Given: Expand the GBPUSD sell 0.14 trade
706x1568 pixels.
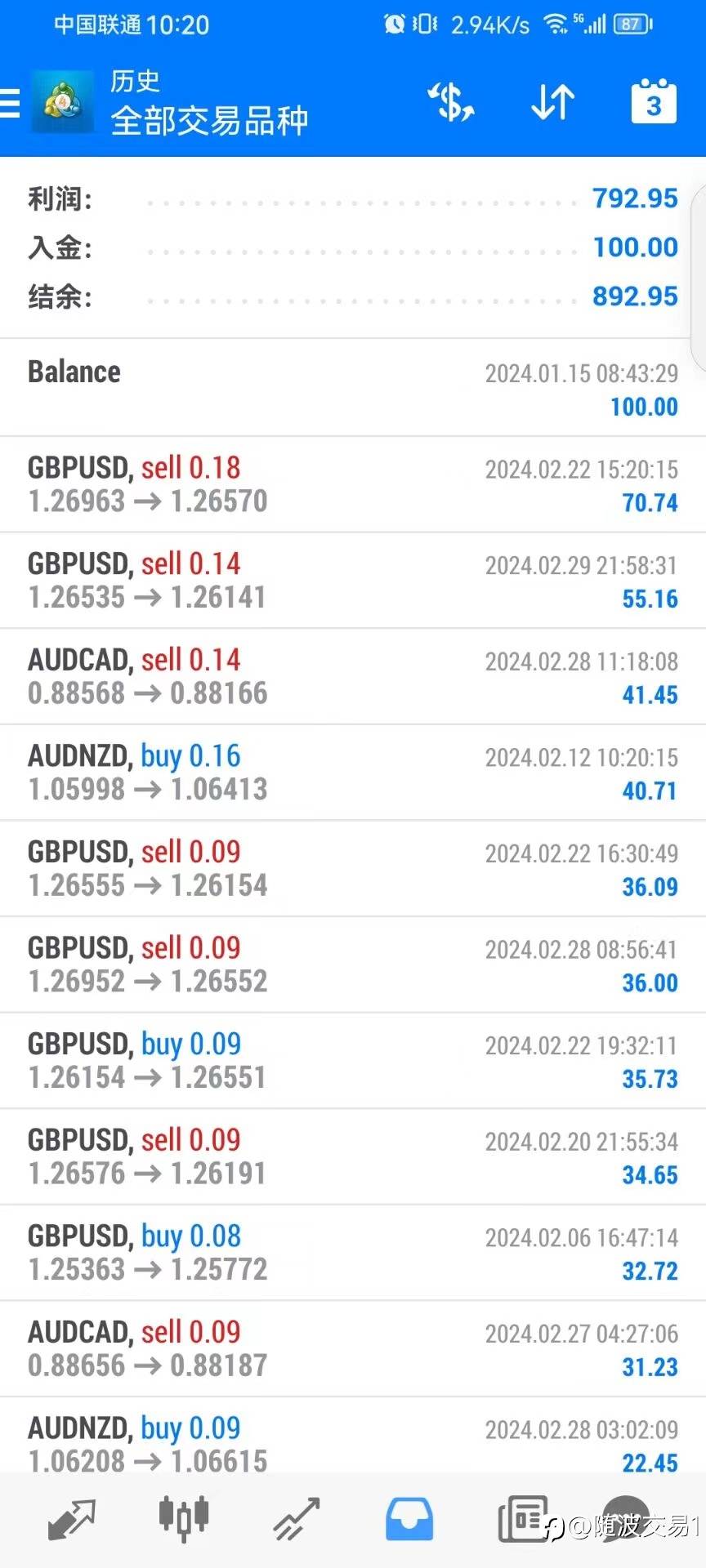Looking at the screenshot, I should (351, 581).
